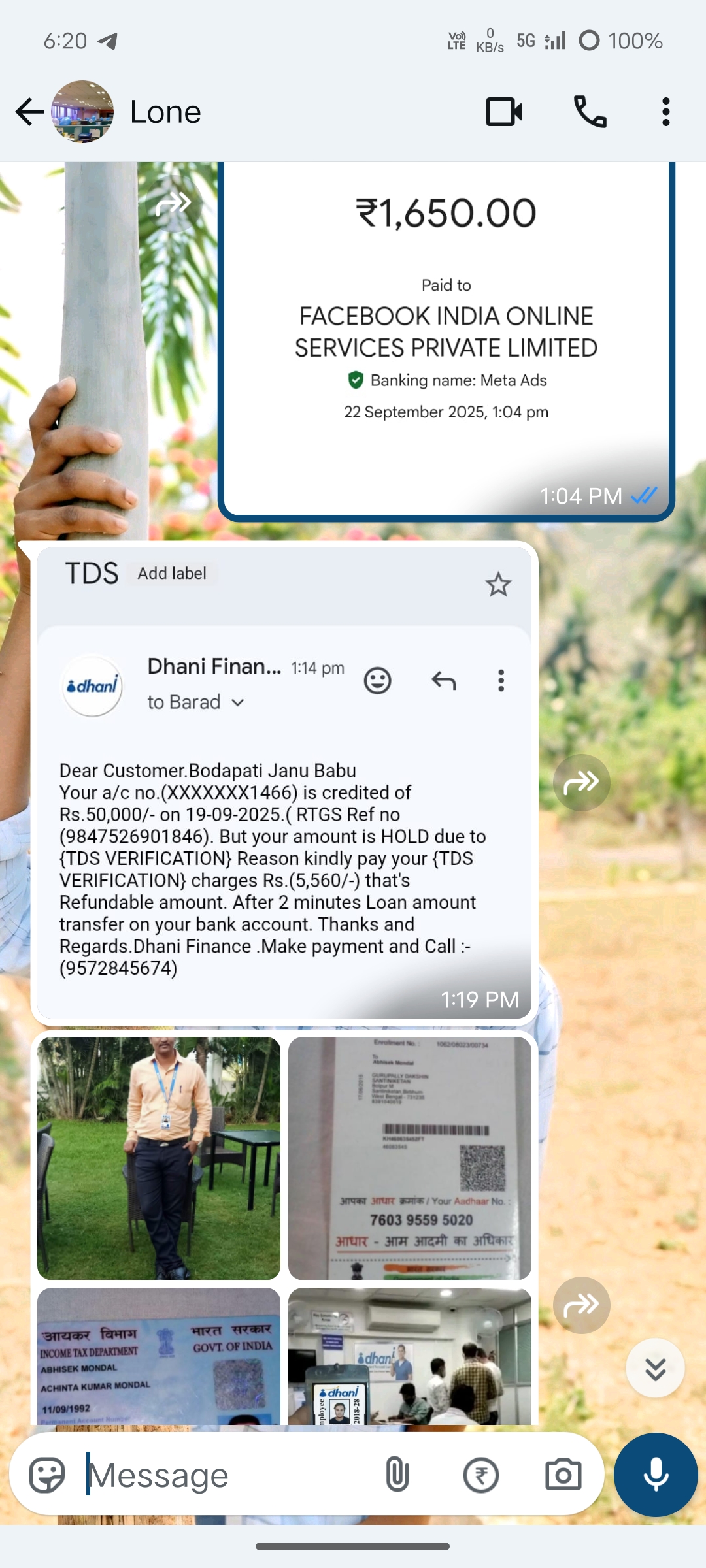The height and width of the screenshot is (1568, 706).
Task: Open the emoji and sticker picker
Action: [47, 1475]
